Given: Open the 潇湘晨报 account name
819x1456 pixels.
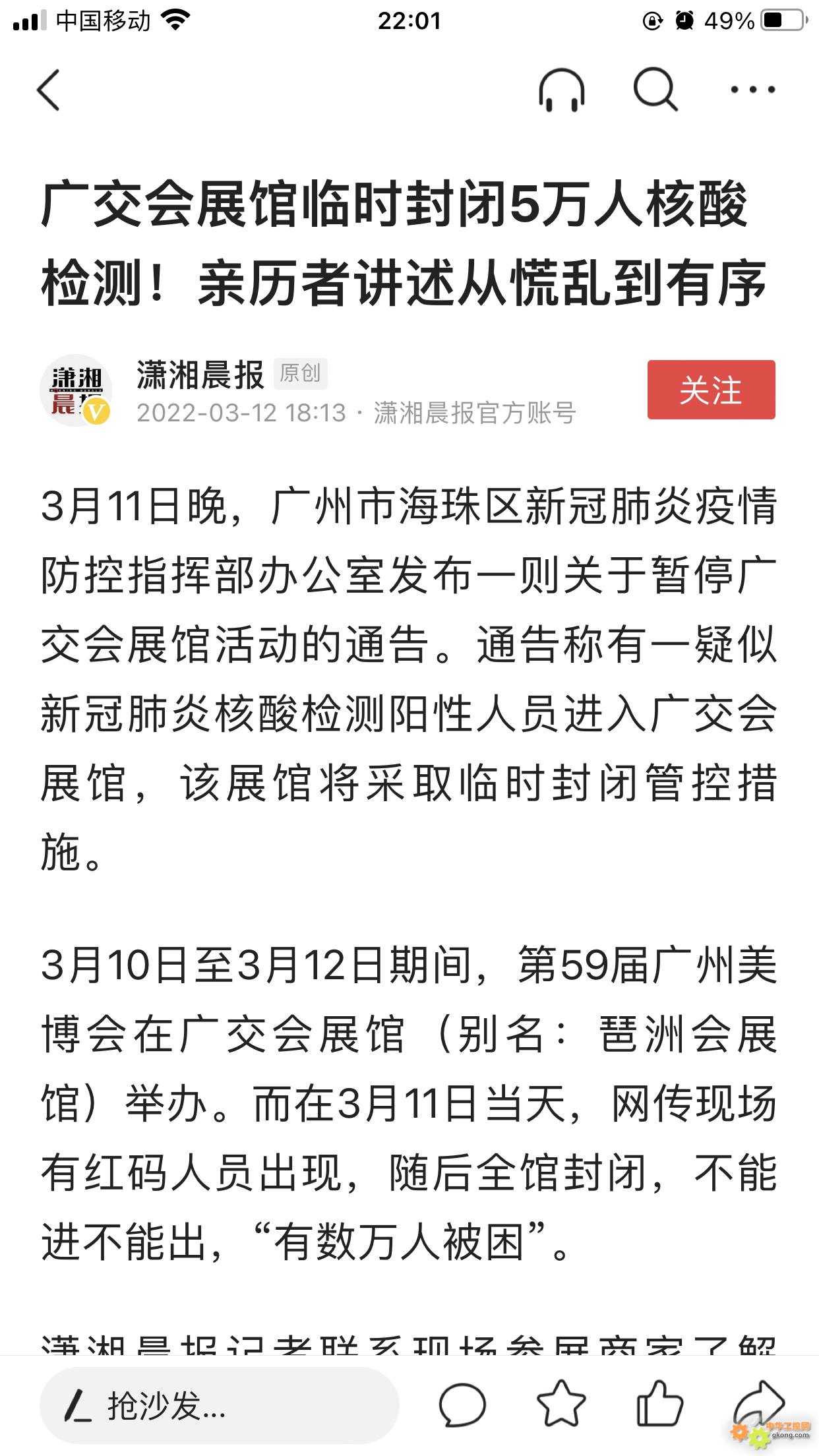Looking at the screenshot, I should coord(200,375).
